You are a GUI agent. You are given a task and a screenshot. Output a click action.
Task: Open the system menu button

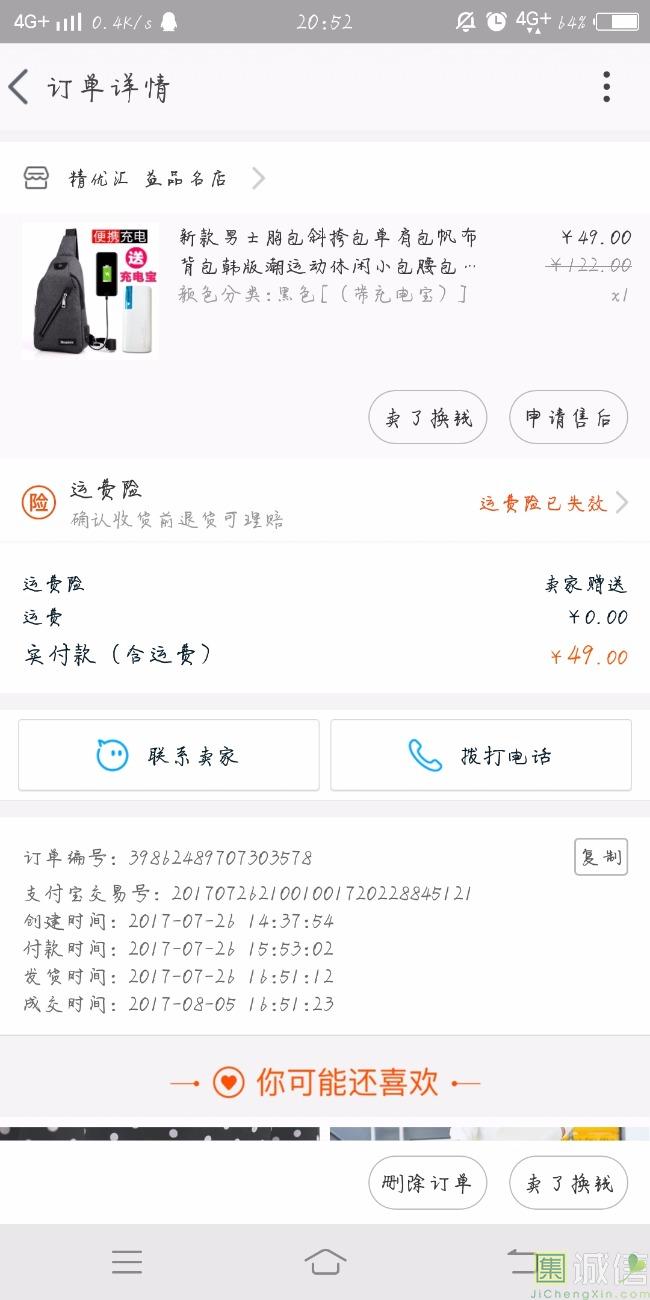(127, 1262)
